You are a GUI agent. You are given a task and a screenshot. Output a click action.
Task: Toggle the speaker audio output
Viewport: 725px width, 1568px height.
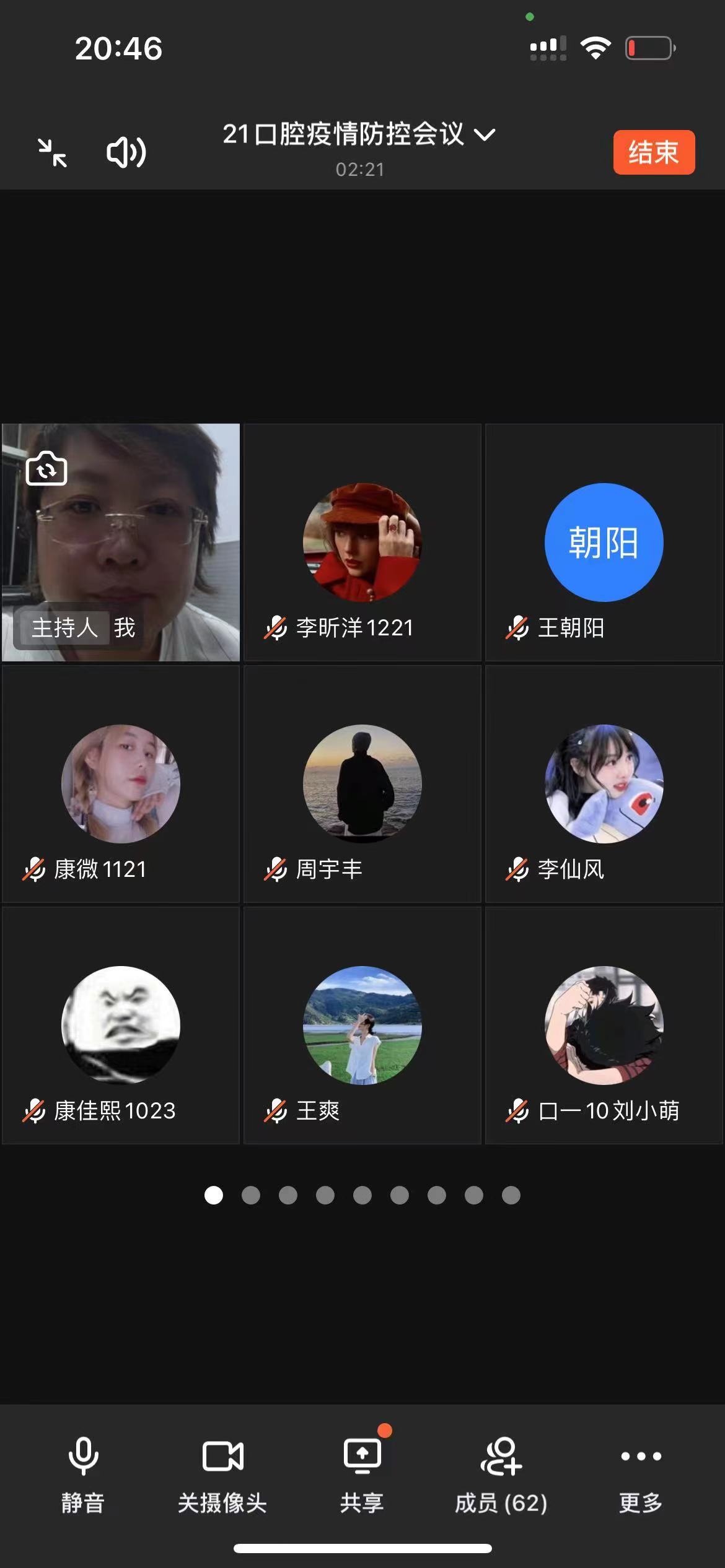[x=126, y=152]
